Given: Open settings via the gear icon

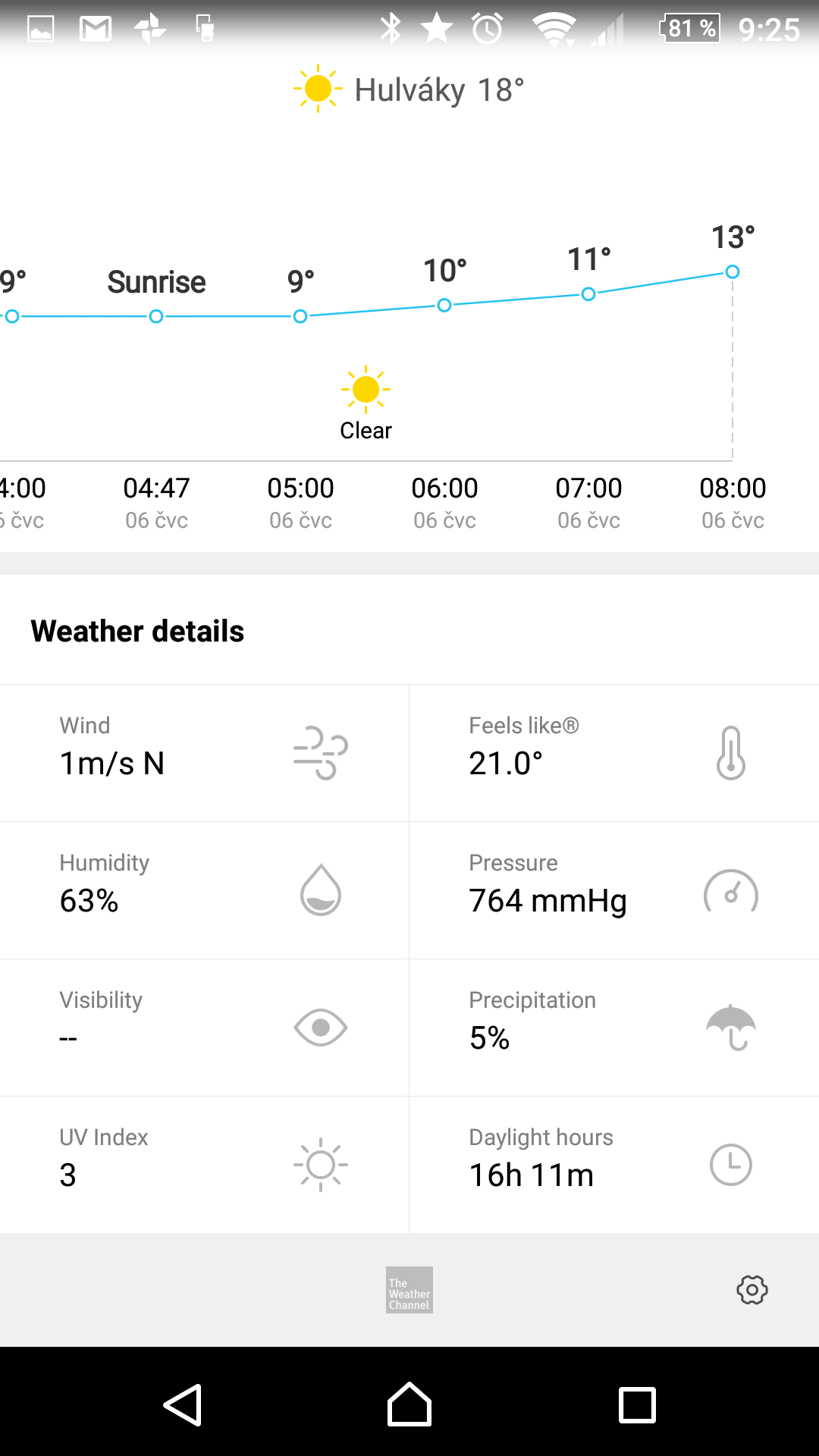Looking at the screenshot, I should pos(752,1289).
